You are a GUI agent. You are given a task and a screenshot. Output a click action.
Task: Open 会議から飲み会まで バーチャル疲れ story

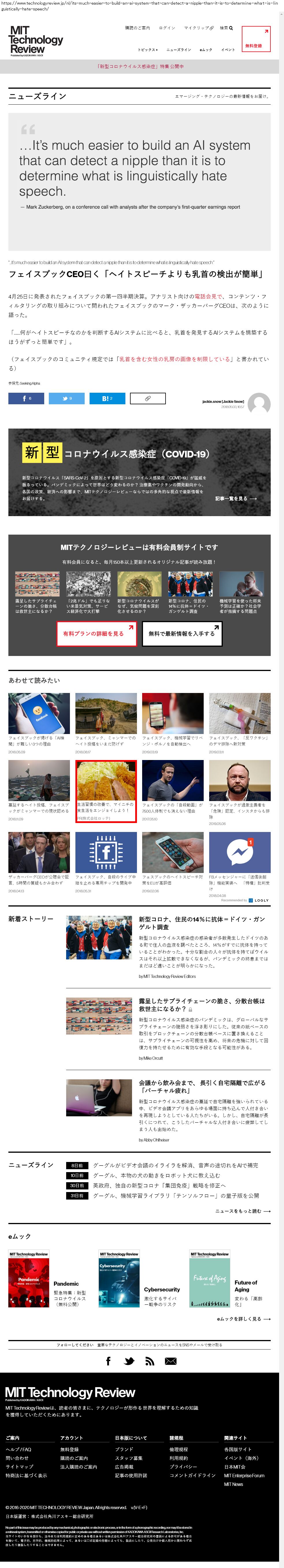pos(201,1087)
